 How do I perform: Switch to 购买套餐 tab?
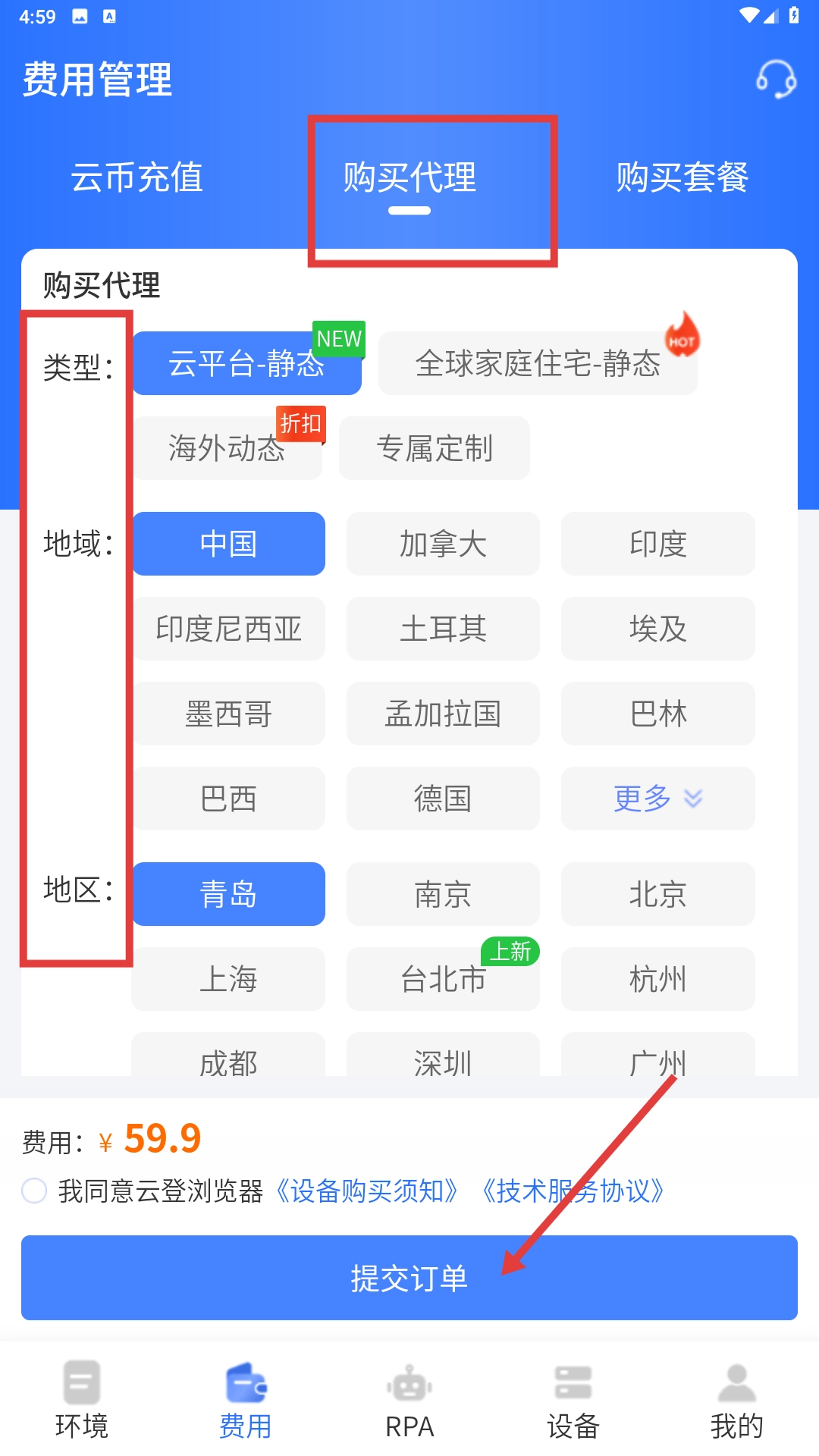point(682,177)
